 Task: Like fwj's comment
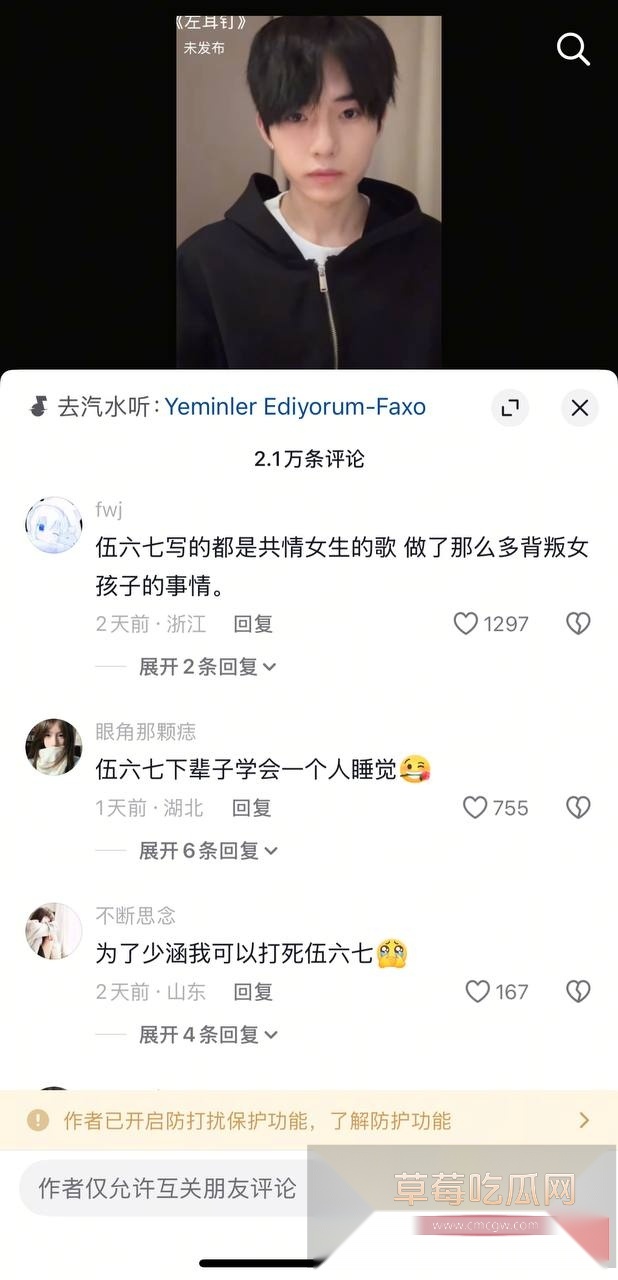(466, 624)
